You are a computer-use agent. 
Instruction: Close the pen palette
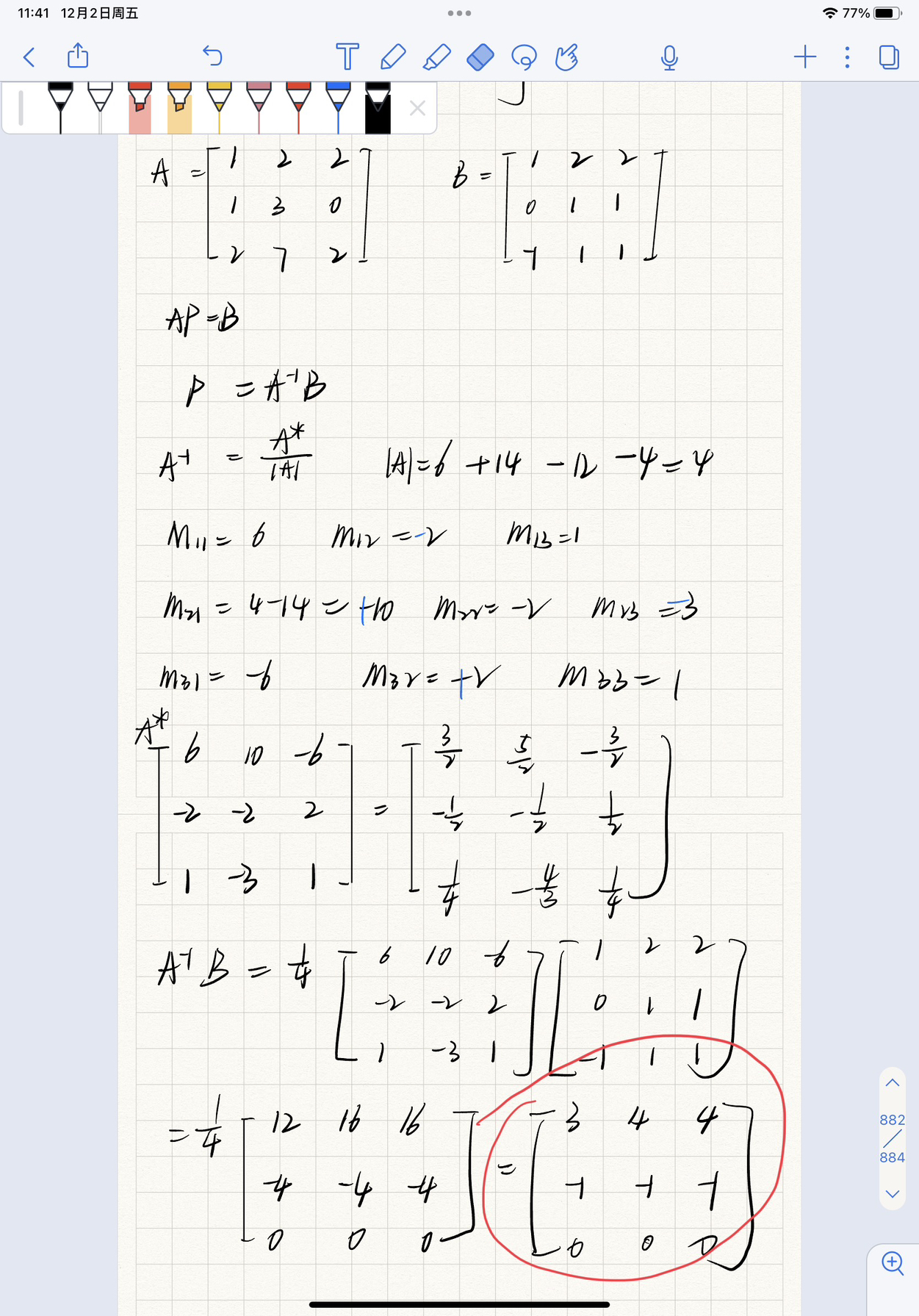417,109
